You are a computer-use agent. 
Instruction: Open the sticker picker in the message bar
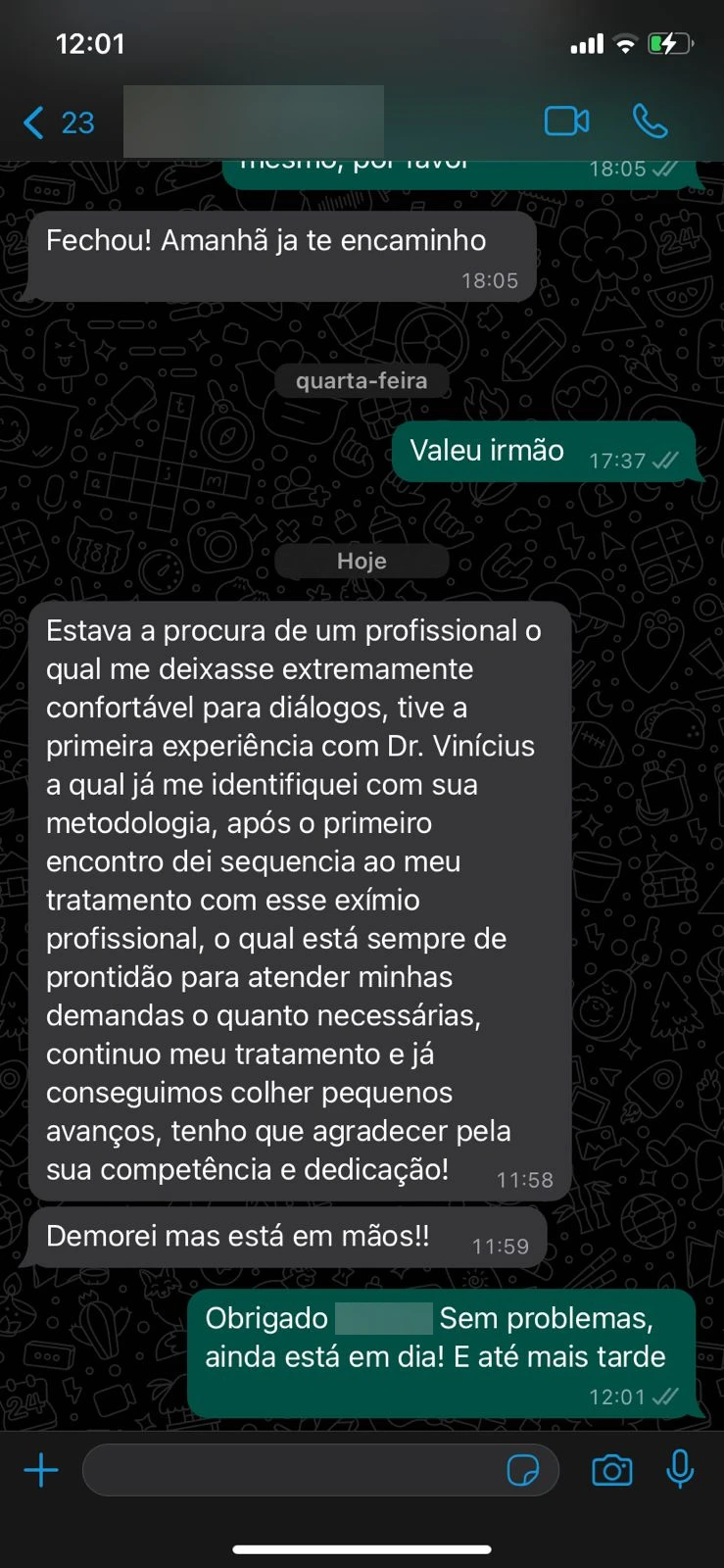point(527,1470)
